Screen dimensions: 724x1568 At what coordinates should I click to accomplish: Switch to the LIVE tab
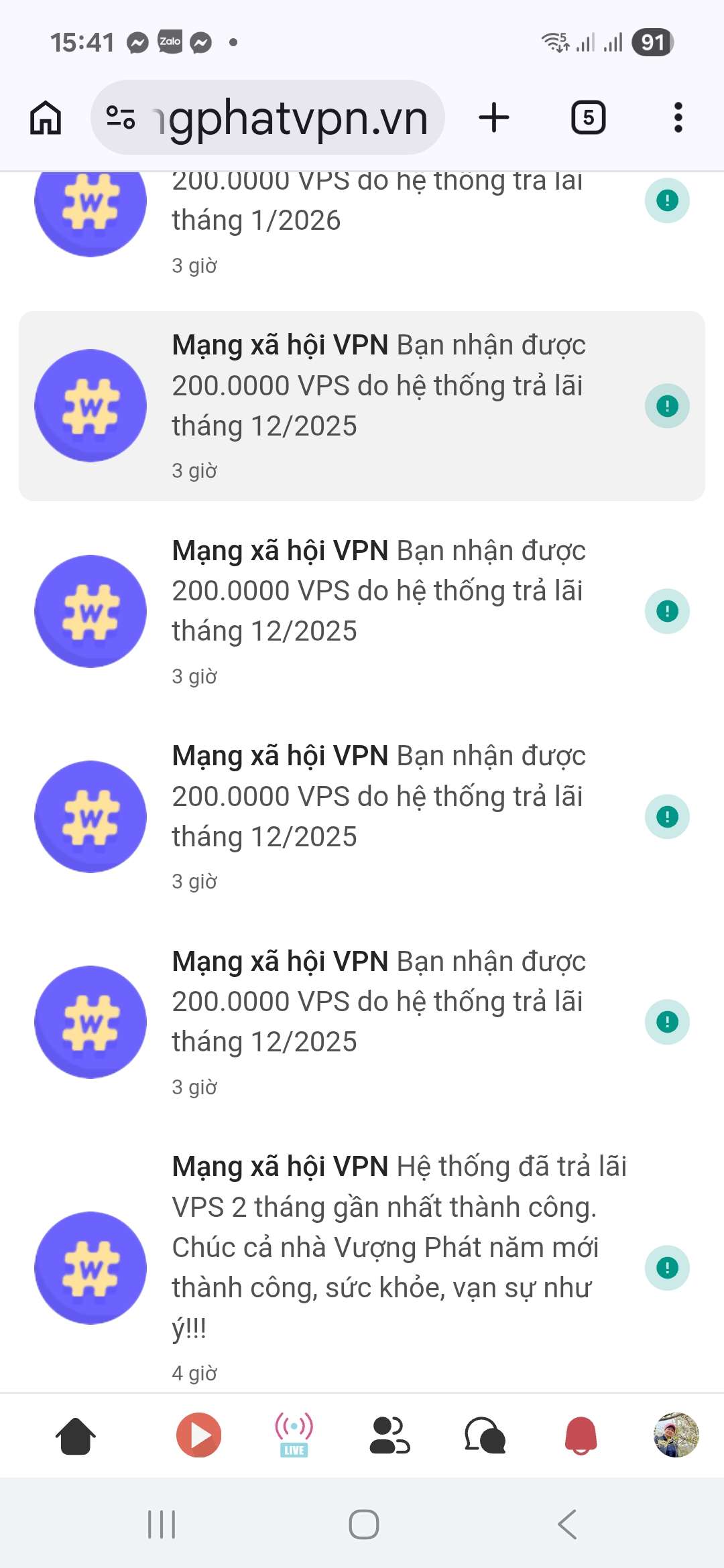[x=294, y=1436]
